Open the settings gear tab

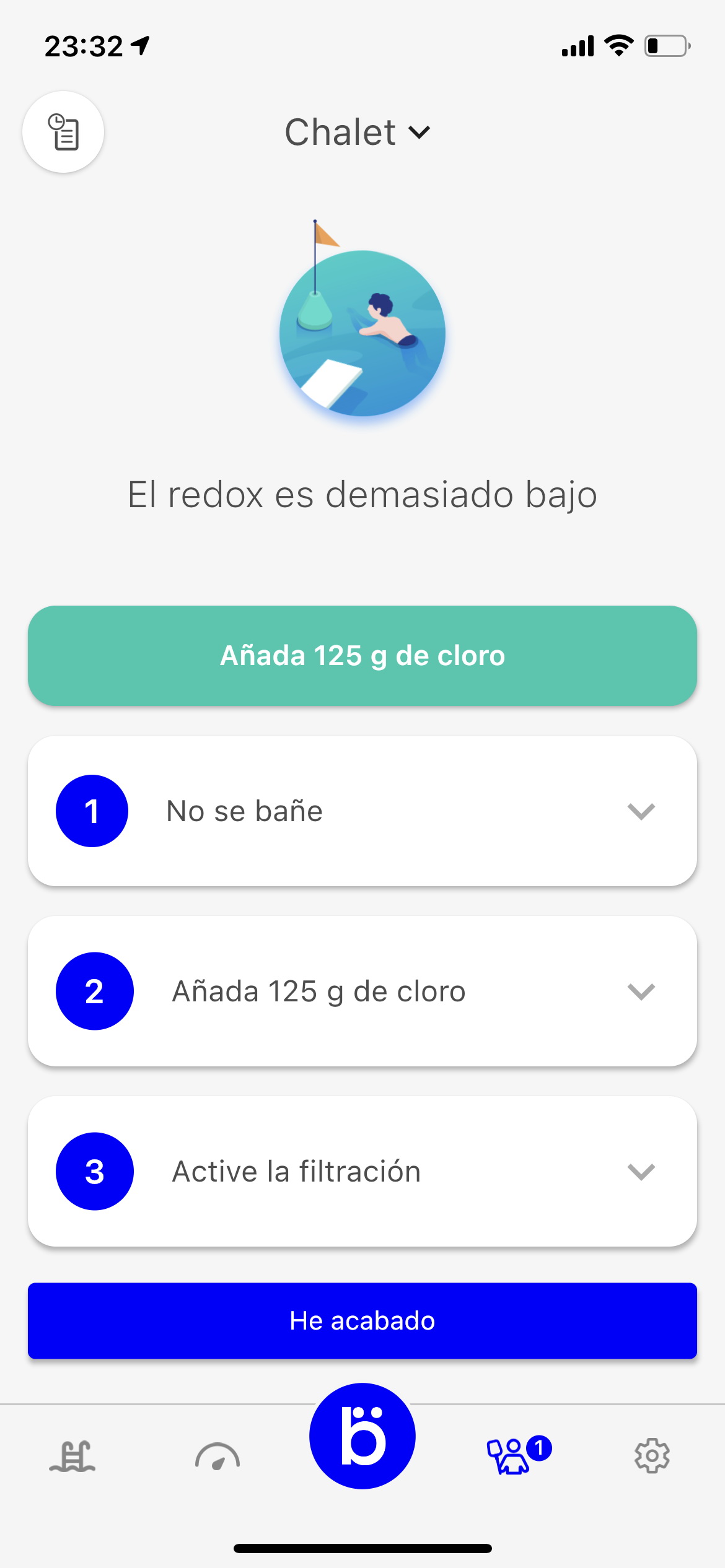tap(652, 1455)
